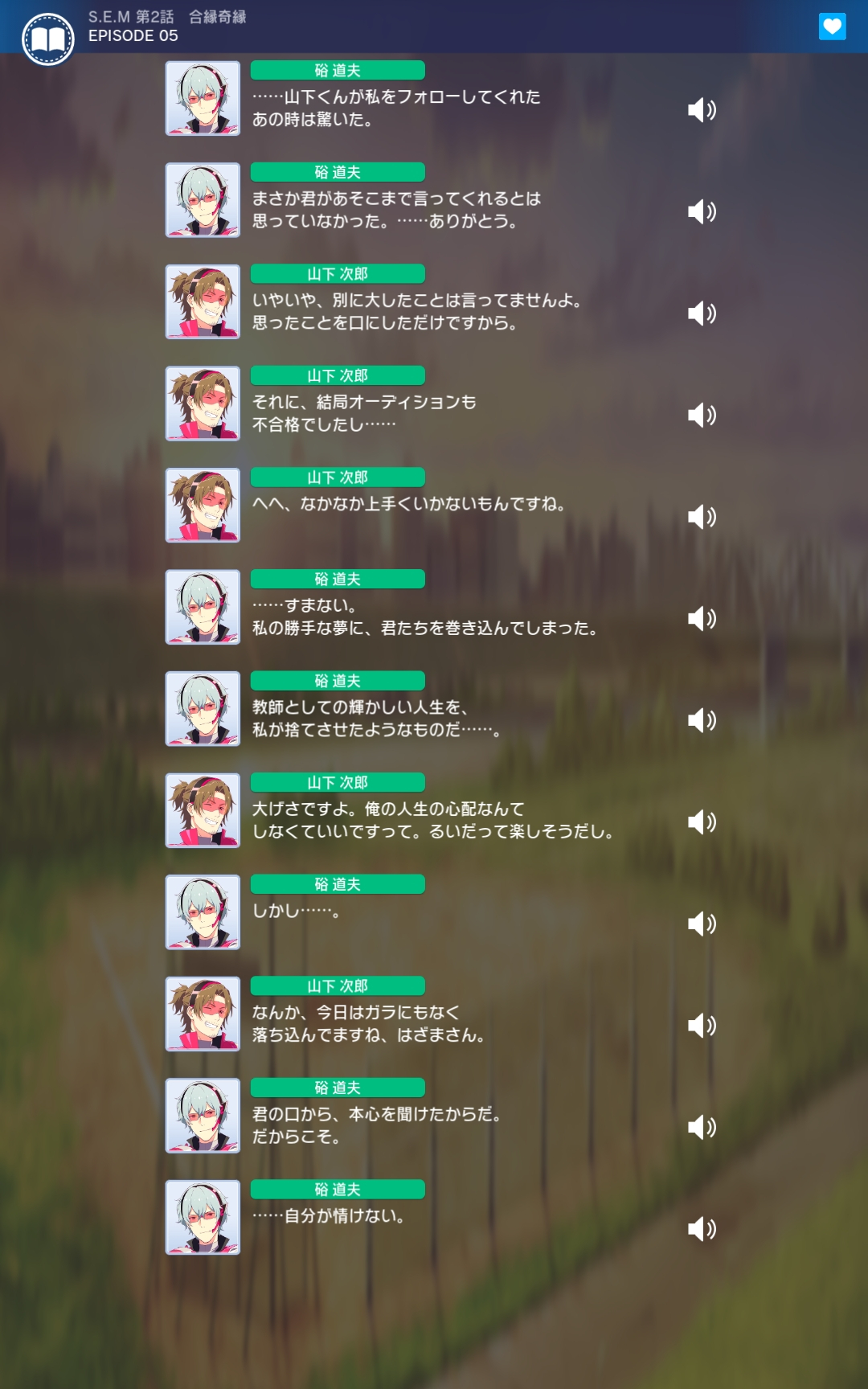Play audio of "教師としての輝かしい人生を"

click(702, 719)
